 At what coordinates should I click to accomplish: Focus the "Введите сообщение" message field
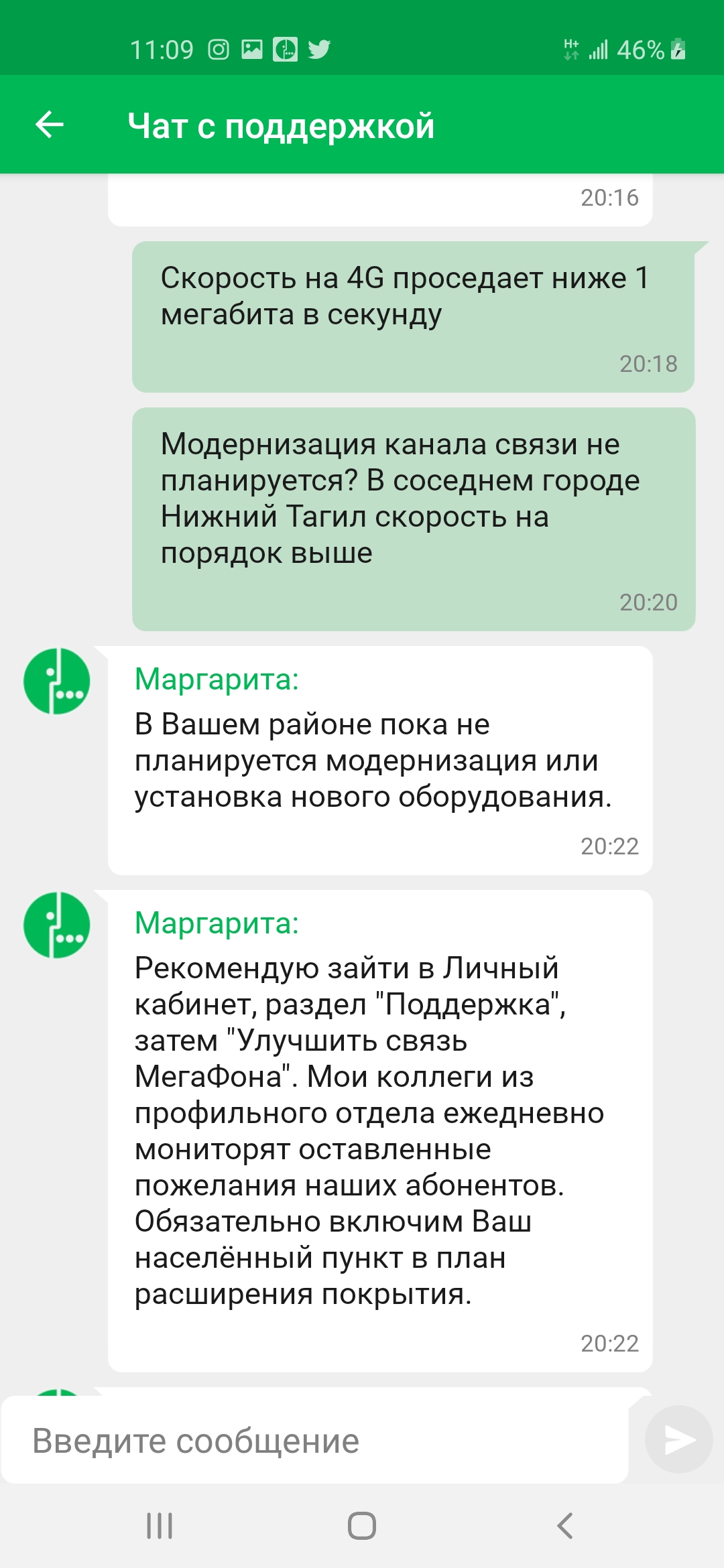pyautogui.click(x=315, y=1440)
